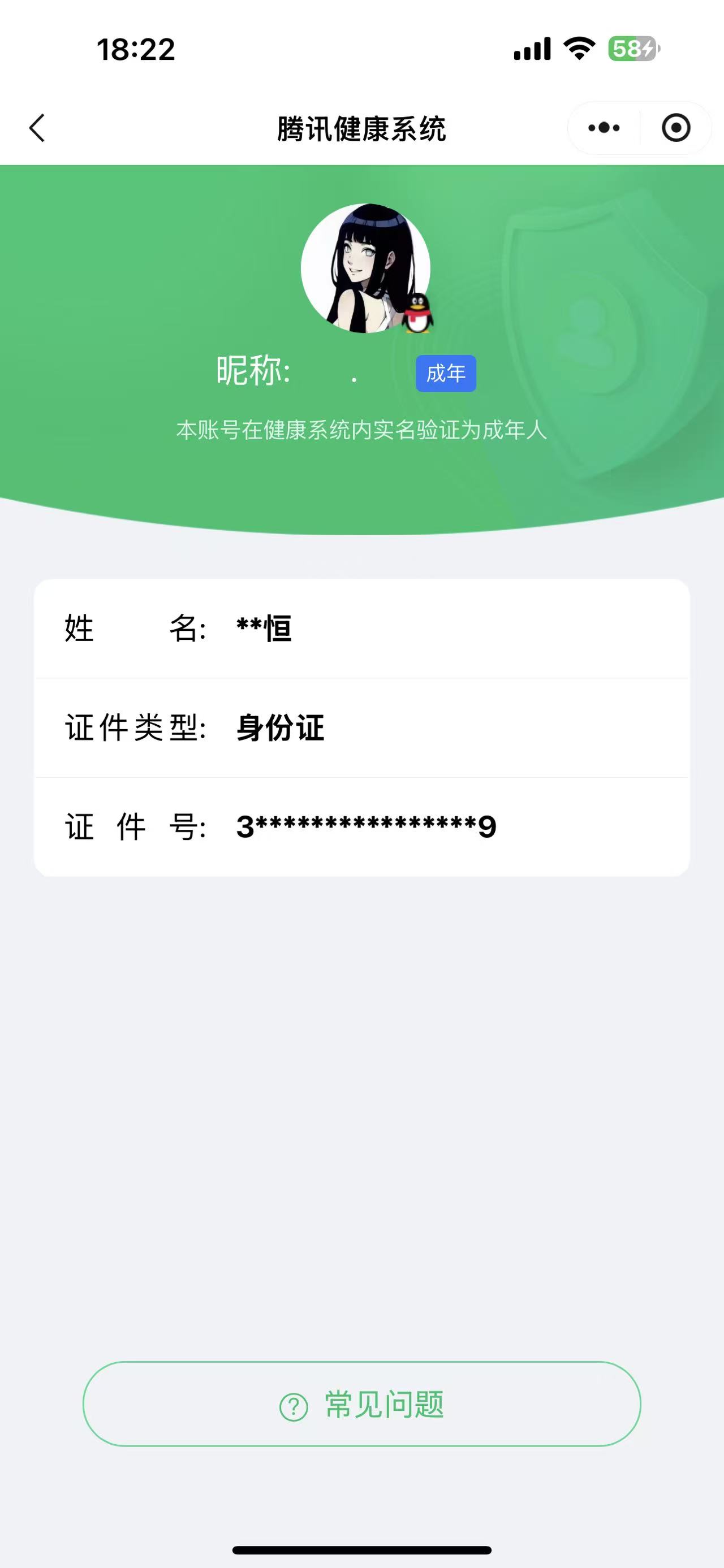Screen dimensions: 724x1568
Task: Open the 常见问题 FAQ button
Action: [x=361, y=1404]
